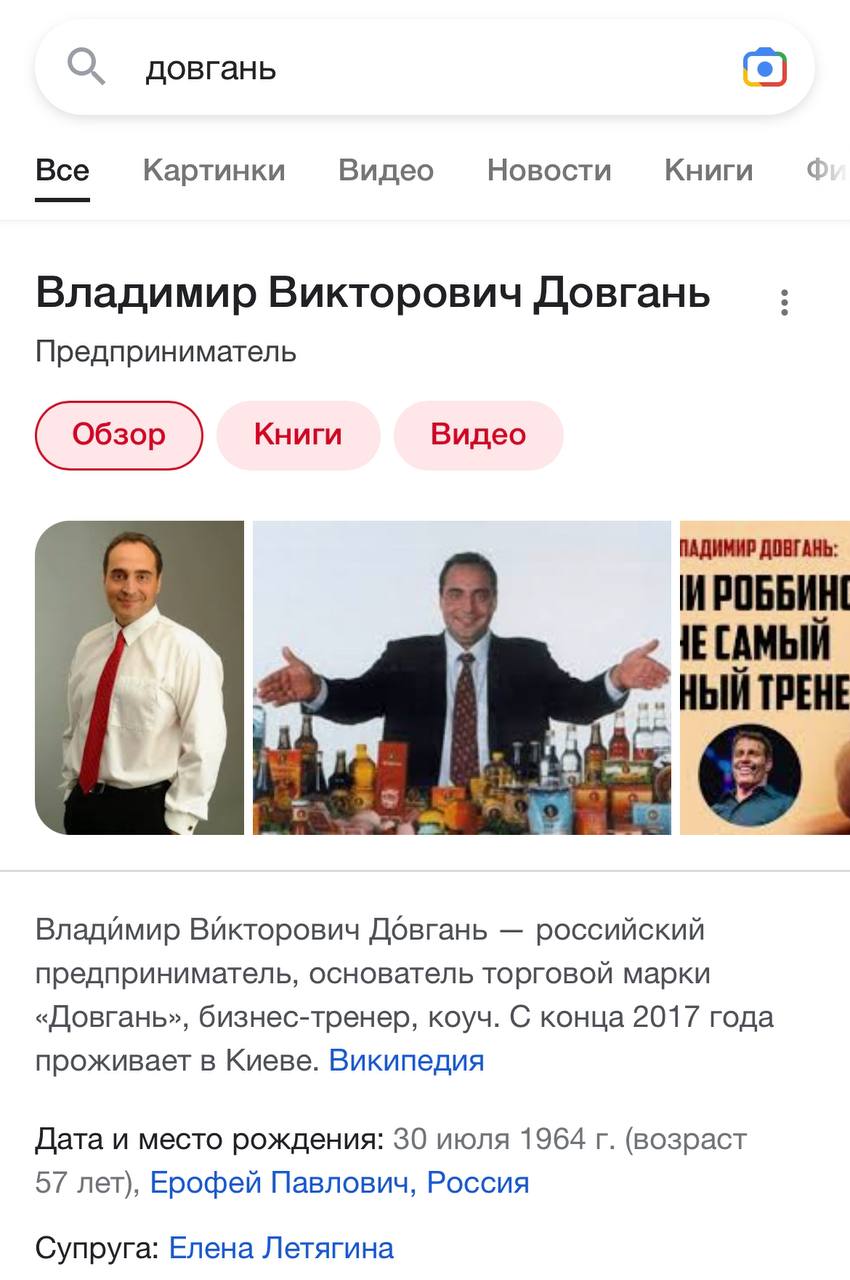850x1280 pixels.
Task: Select the Все results tab
Action: [x=62, y=170]
